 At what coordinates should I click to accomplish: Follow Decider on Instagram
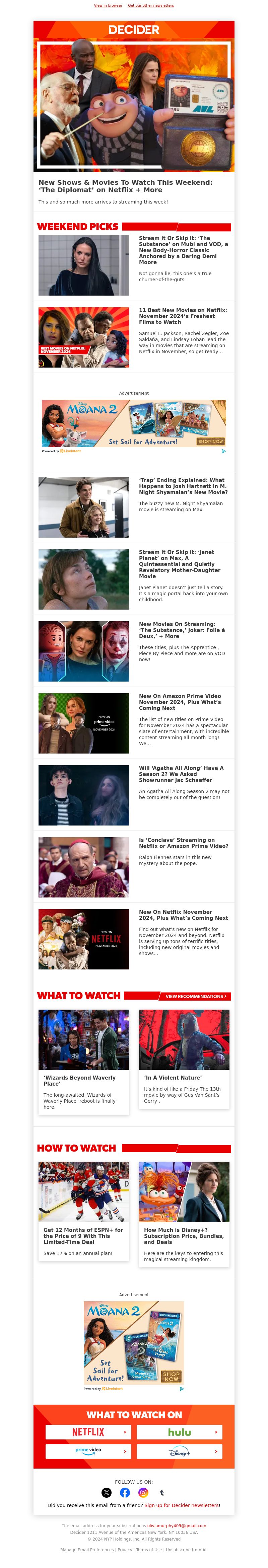click(143, 1493)
